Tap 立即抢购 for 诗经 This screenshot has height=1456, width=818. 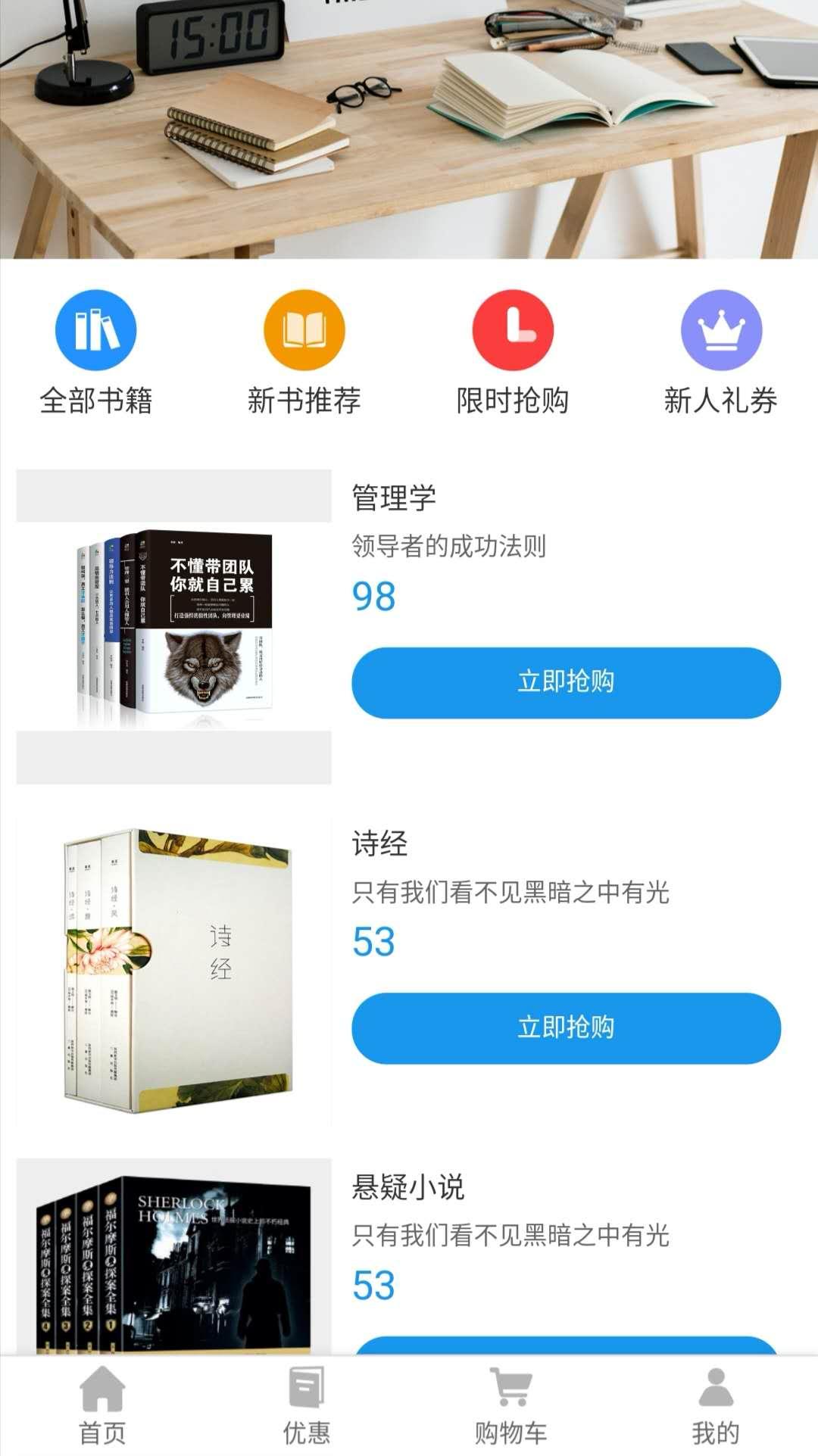click(566, 1027)
